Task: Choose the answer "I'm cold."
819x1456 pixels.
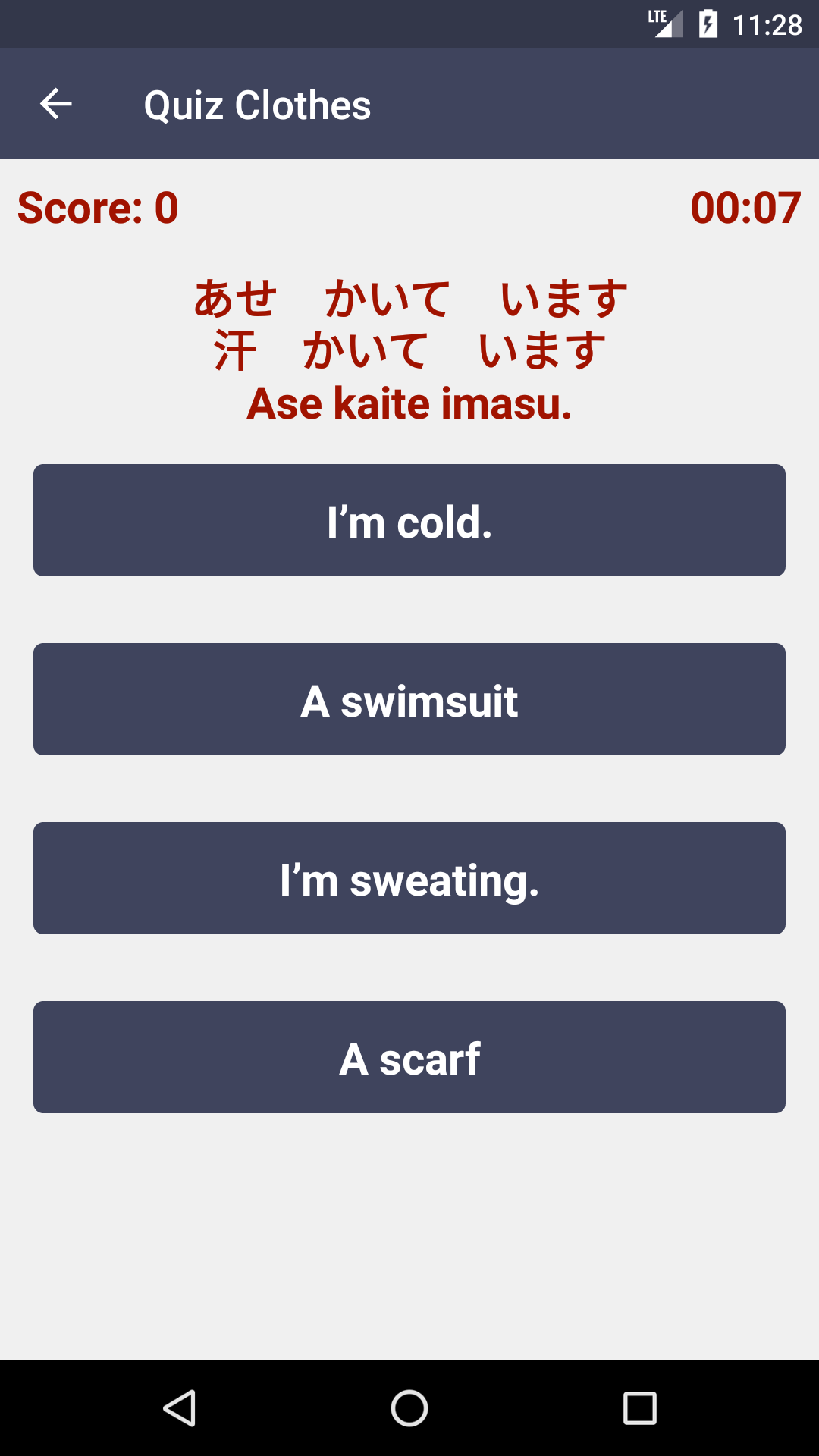Action: [409, 520]
